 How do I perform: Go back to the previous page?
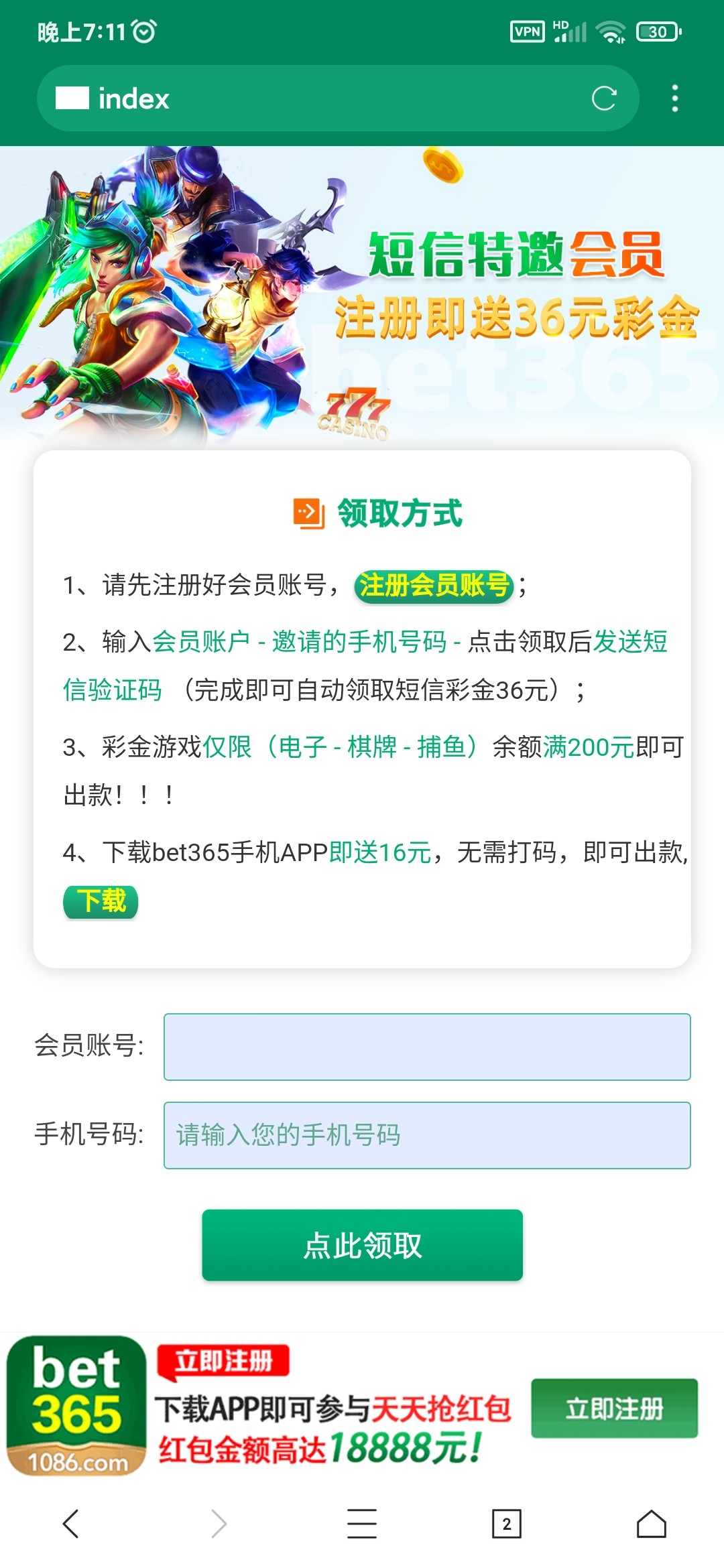coord(71,1524)
